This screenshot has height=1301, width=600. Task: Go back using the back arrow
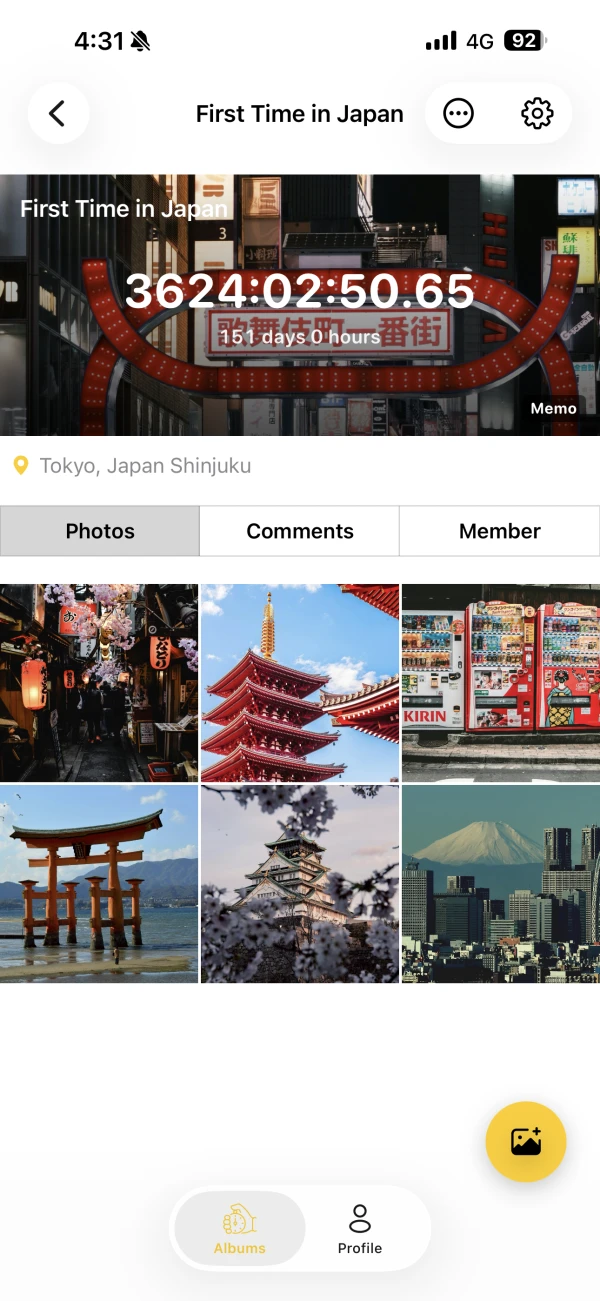[x=58, y=114]
